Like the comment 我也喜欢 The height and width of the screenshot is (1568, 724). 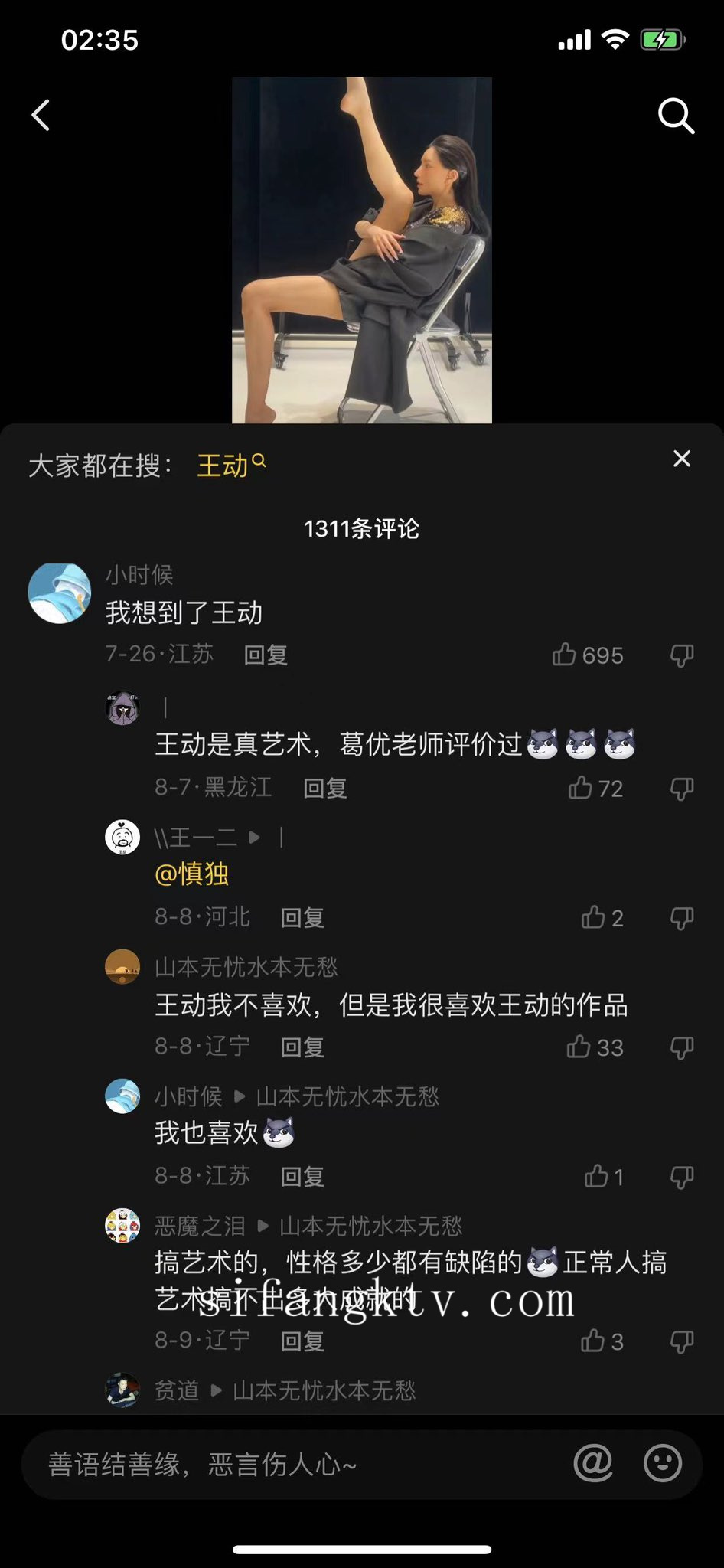click(596, 1176)
